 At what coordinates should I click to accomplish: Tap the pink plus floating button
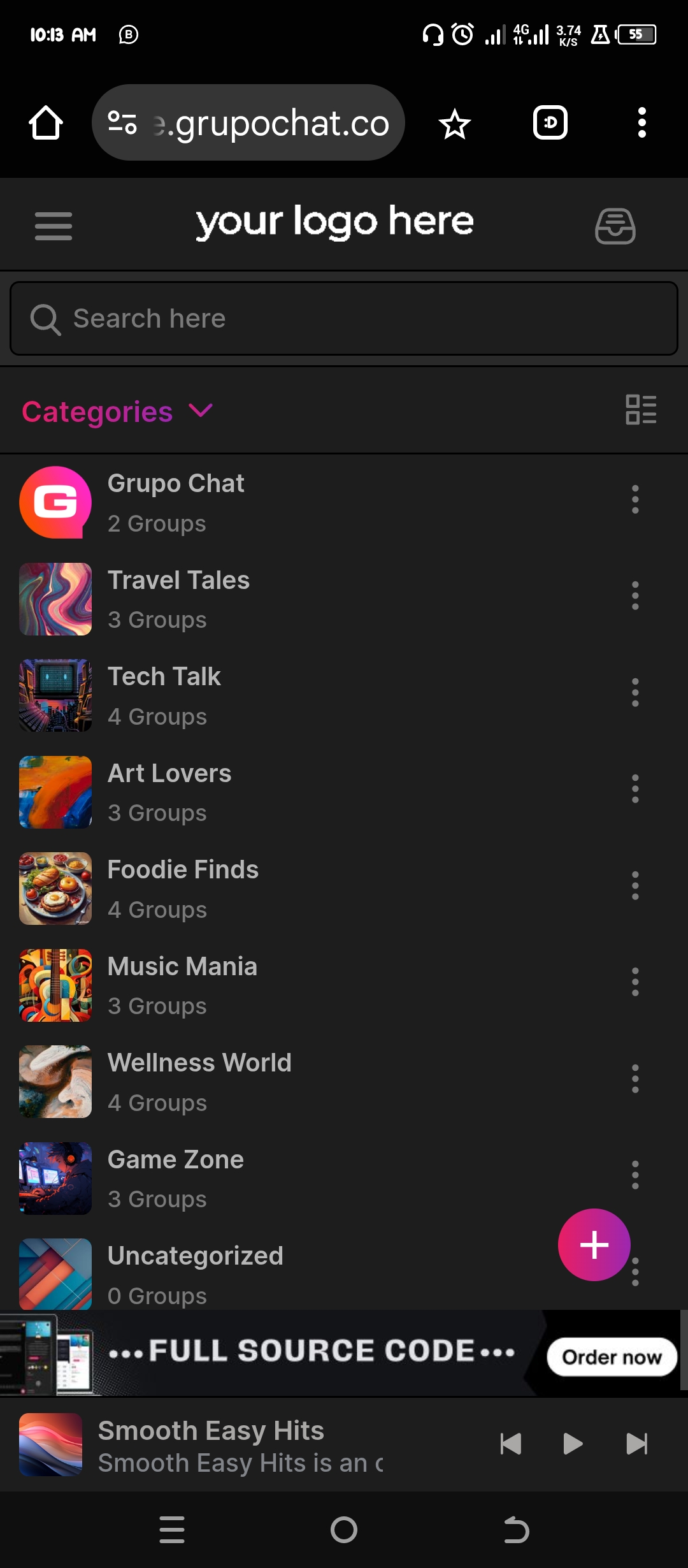tap(594, 1245)
